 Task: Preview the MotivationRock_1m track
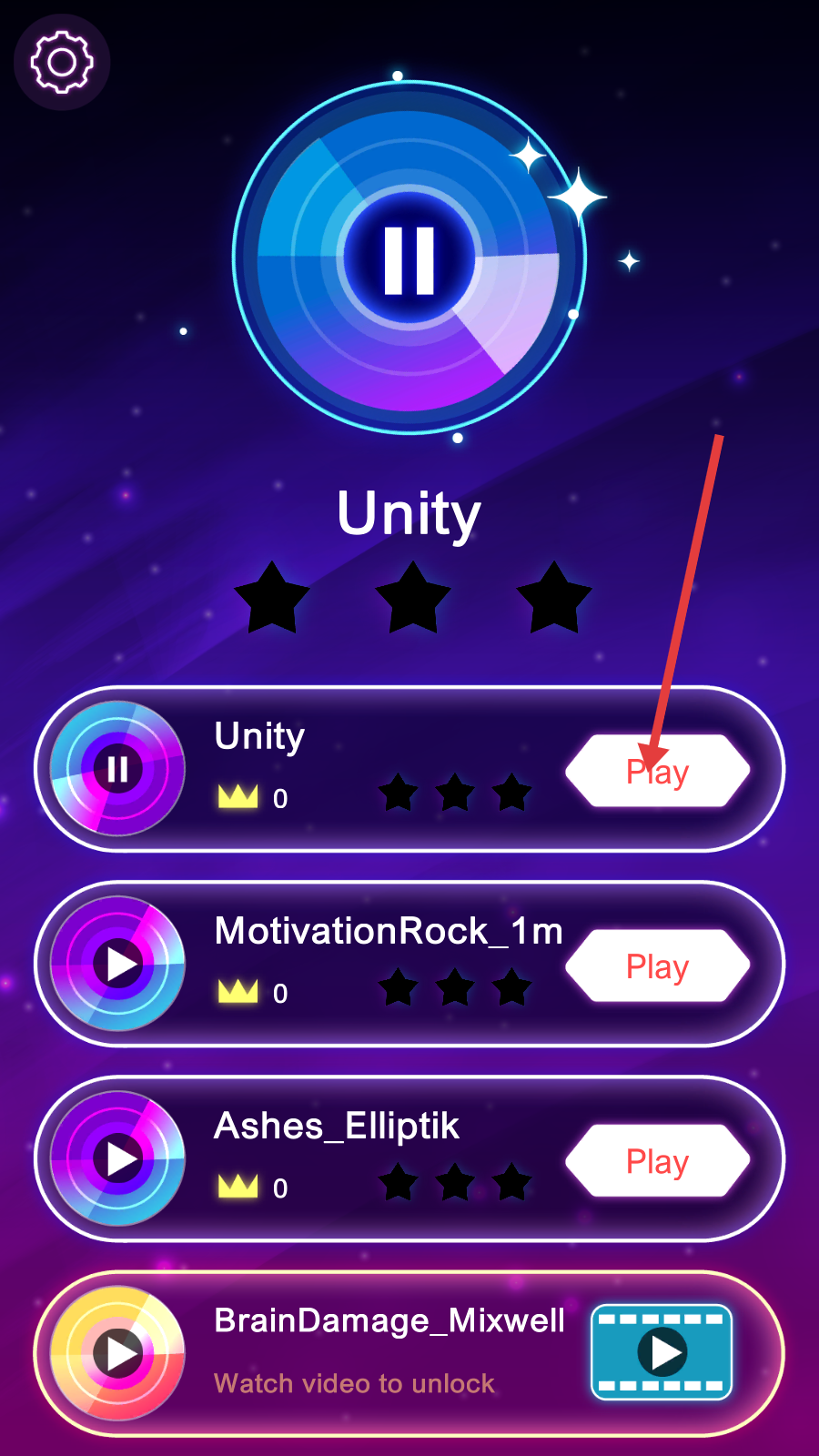tap(117, 964)
